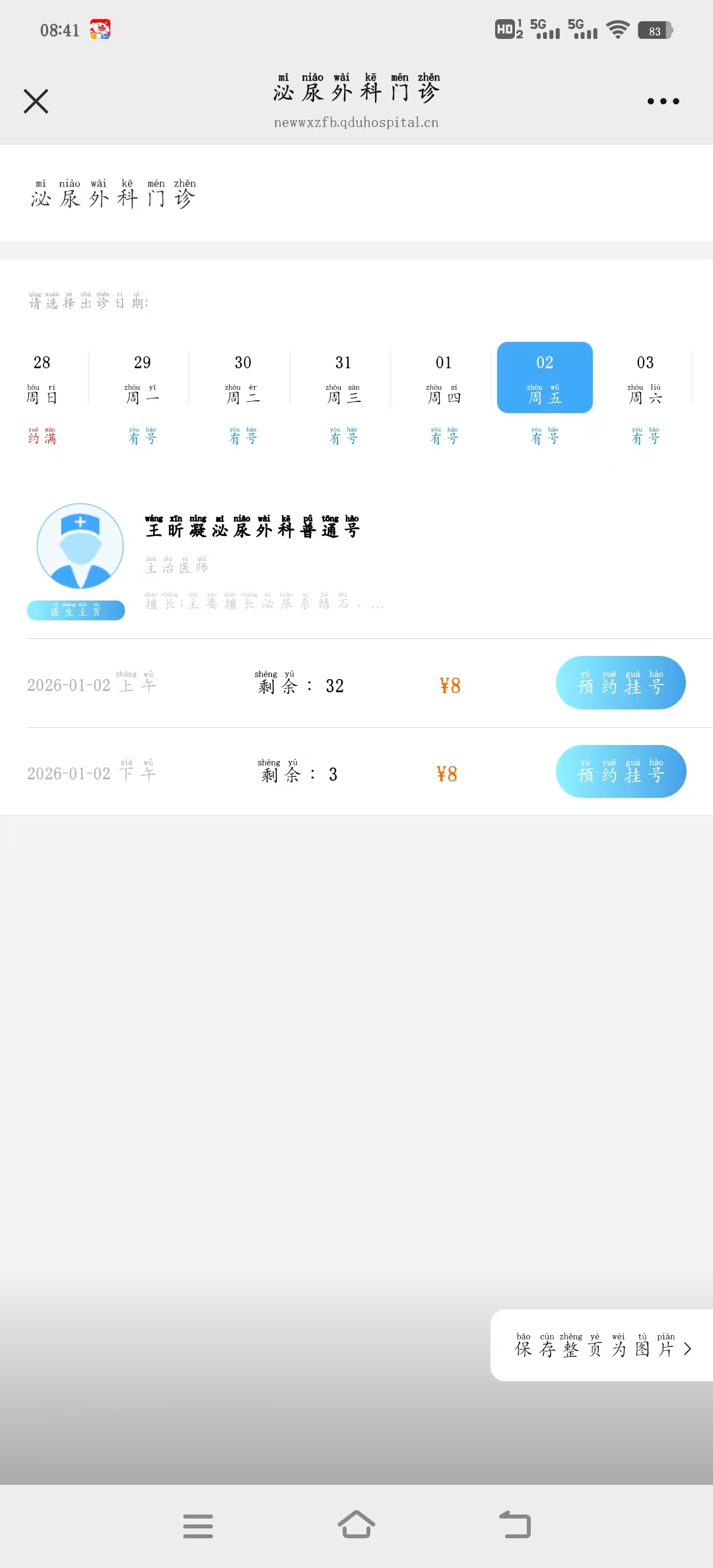Open the 医生主页 doctor homepage button
713x1568 pixels.
point(76,610)
